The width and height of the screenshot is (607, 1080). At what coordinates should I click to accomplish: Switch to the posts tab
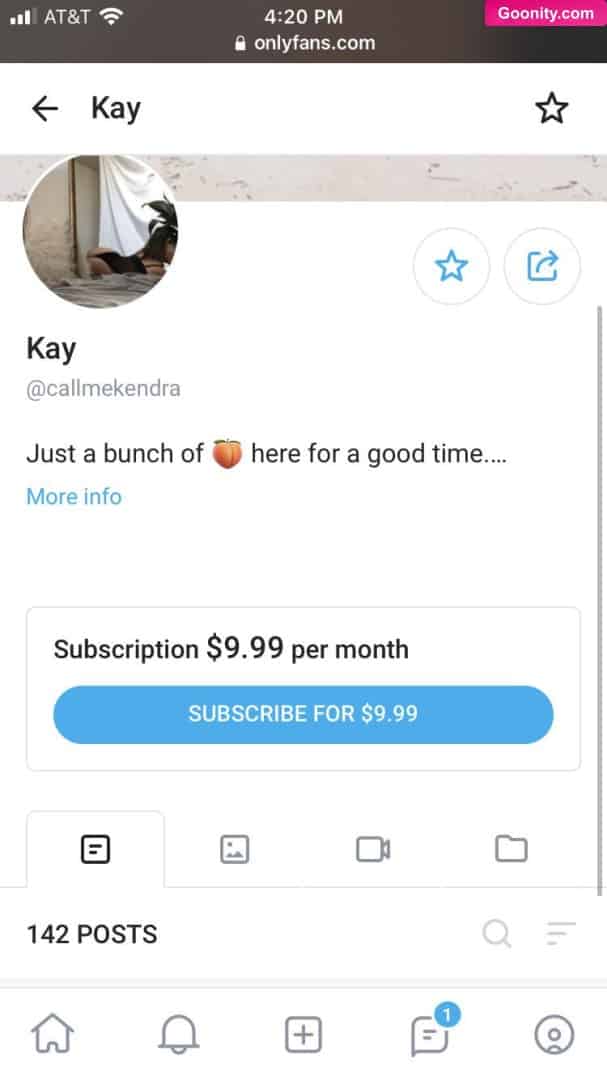point(95,850)
